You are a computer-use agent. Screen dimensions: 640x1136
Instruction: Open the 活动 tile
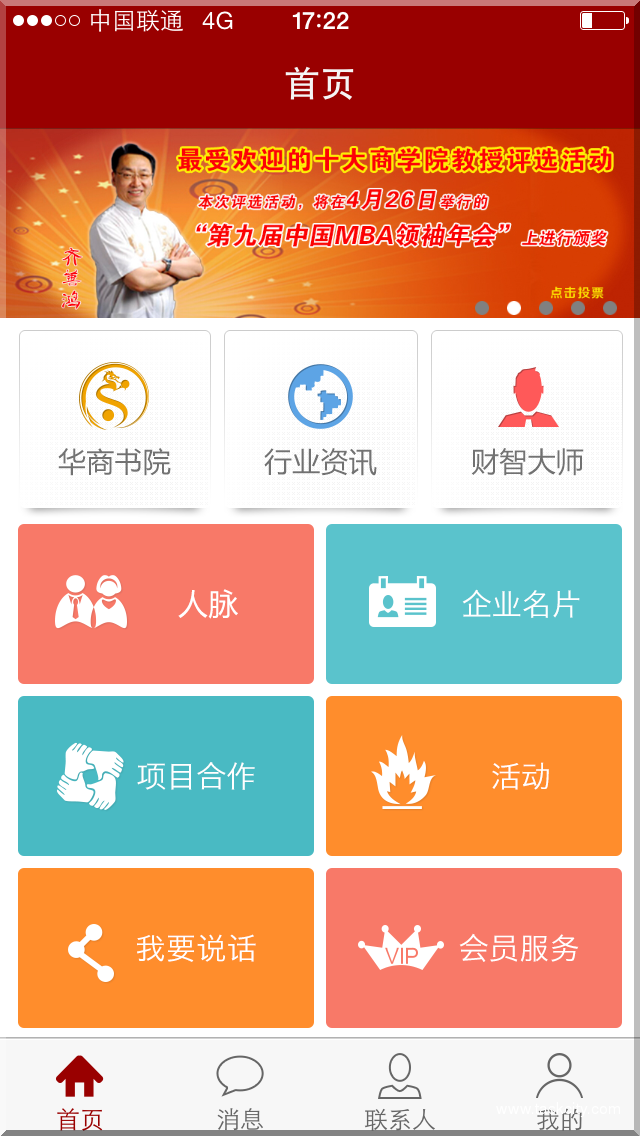474,776
